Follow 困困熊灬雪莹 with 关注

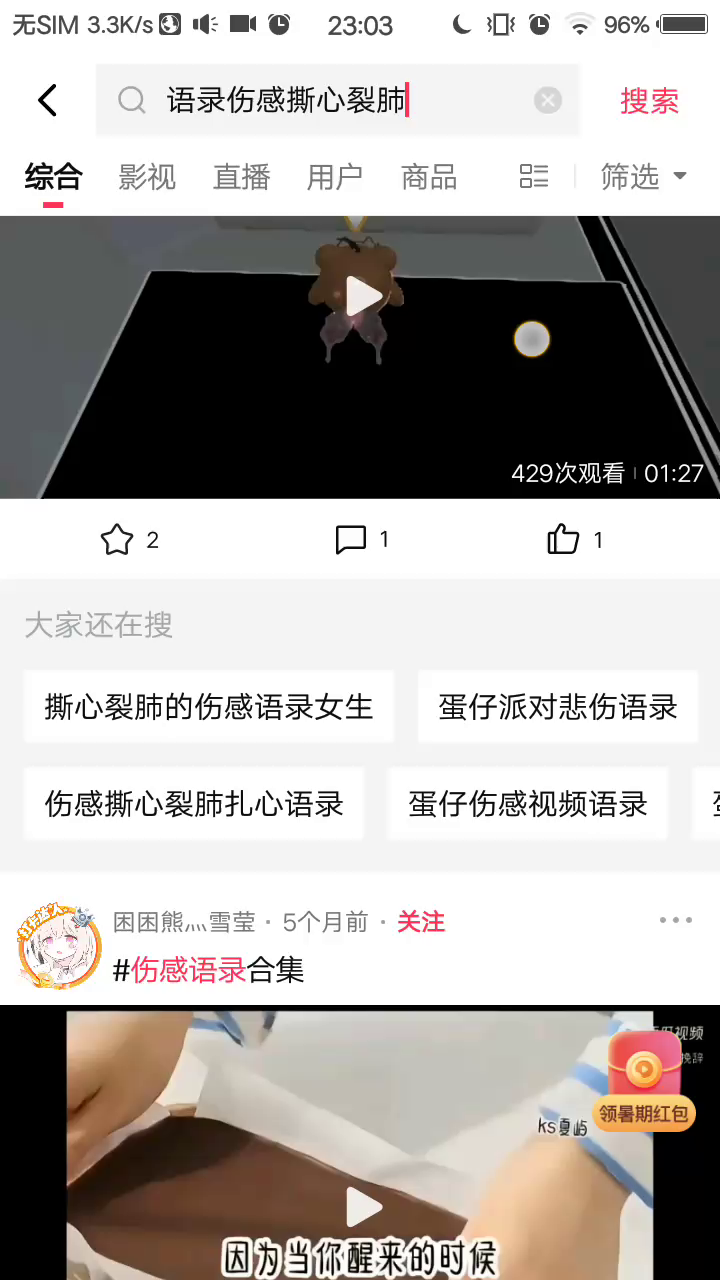tap(421, 921)
